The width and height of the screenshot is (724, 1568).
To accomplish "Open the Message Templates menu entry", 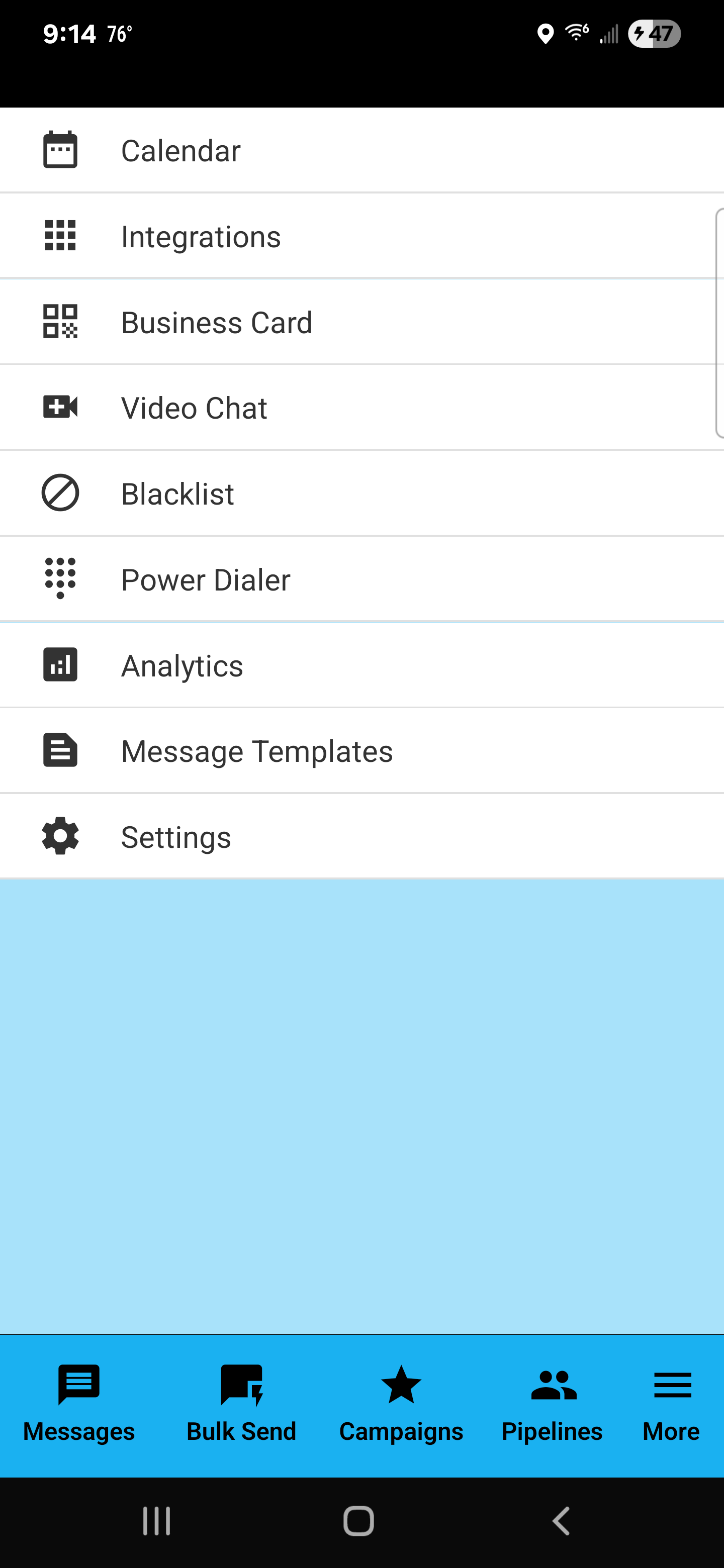I will tap(257, 750).
